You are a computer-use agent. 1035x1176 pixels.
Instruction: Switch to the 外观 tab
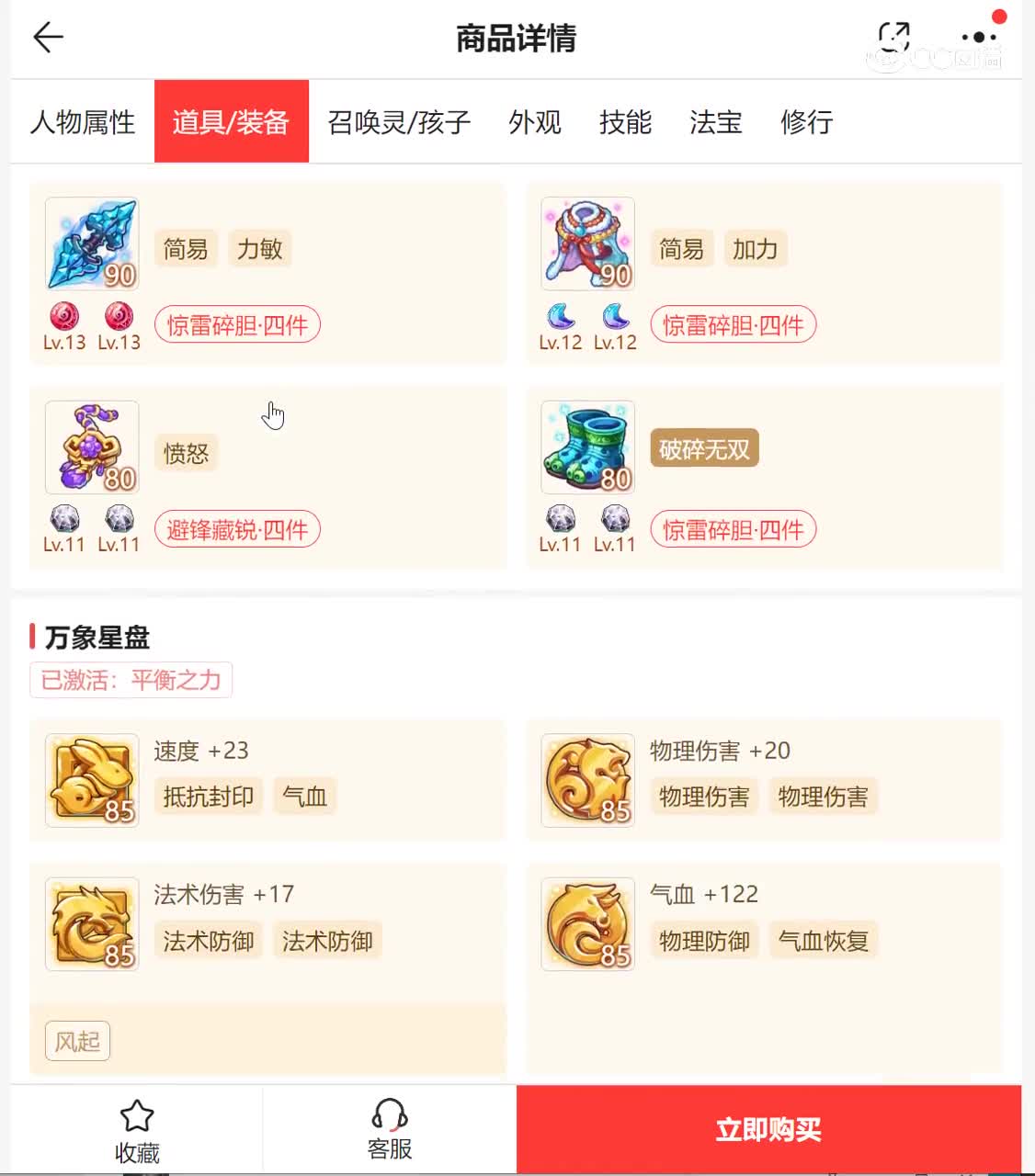coord(534,122)
